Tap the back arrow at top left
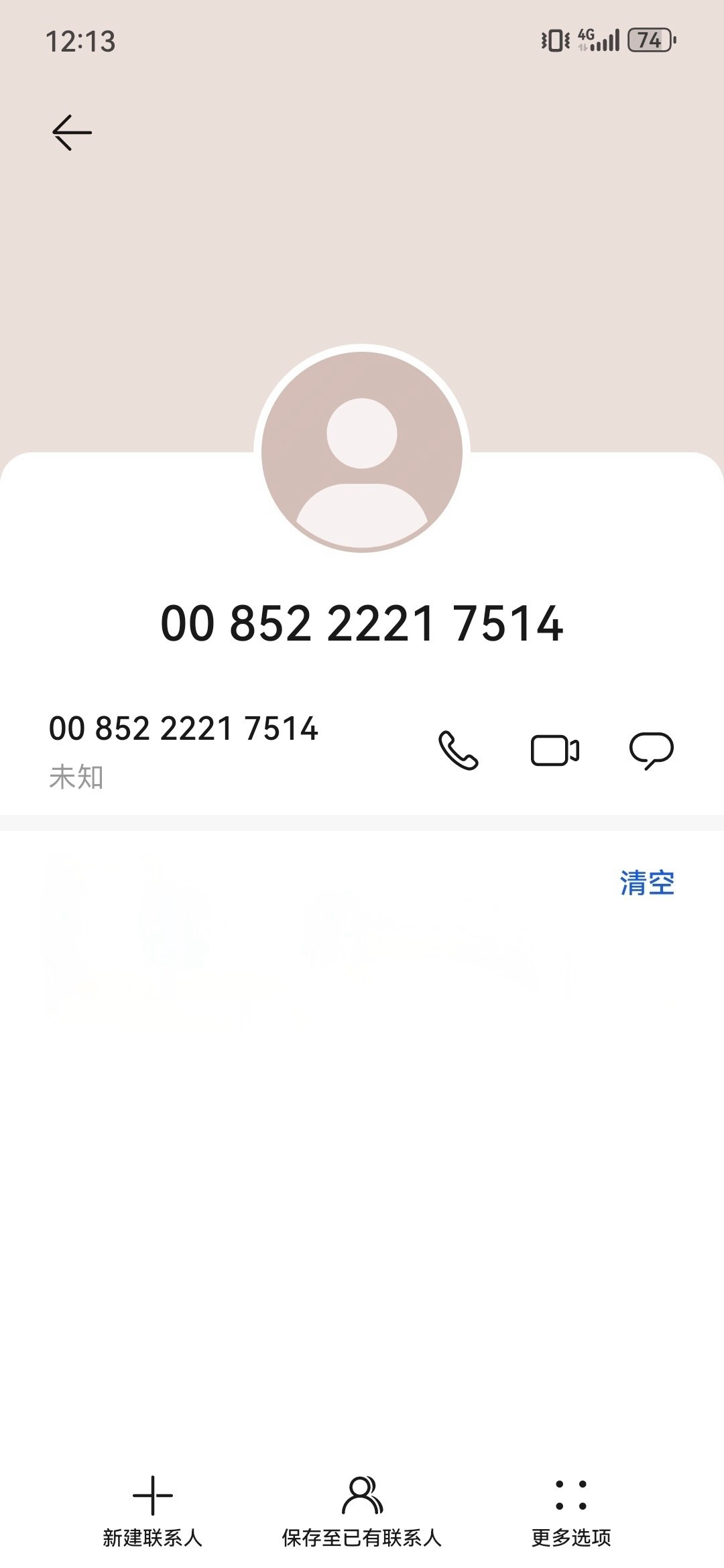724x1568 pixels. pos(72,131)
